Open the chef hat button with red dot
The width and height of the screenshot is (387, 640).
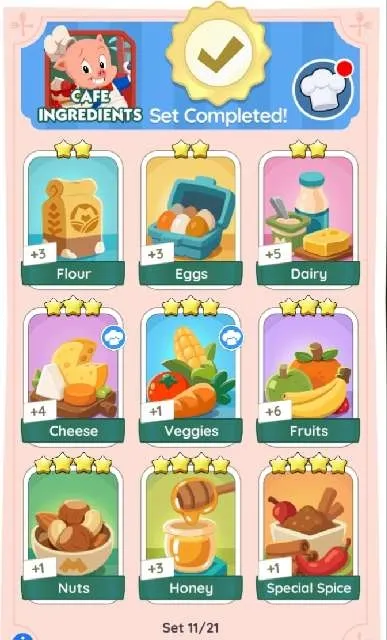click(323, 89)
